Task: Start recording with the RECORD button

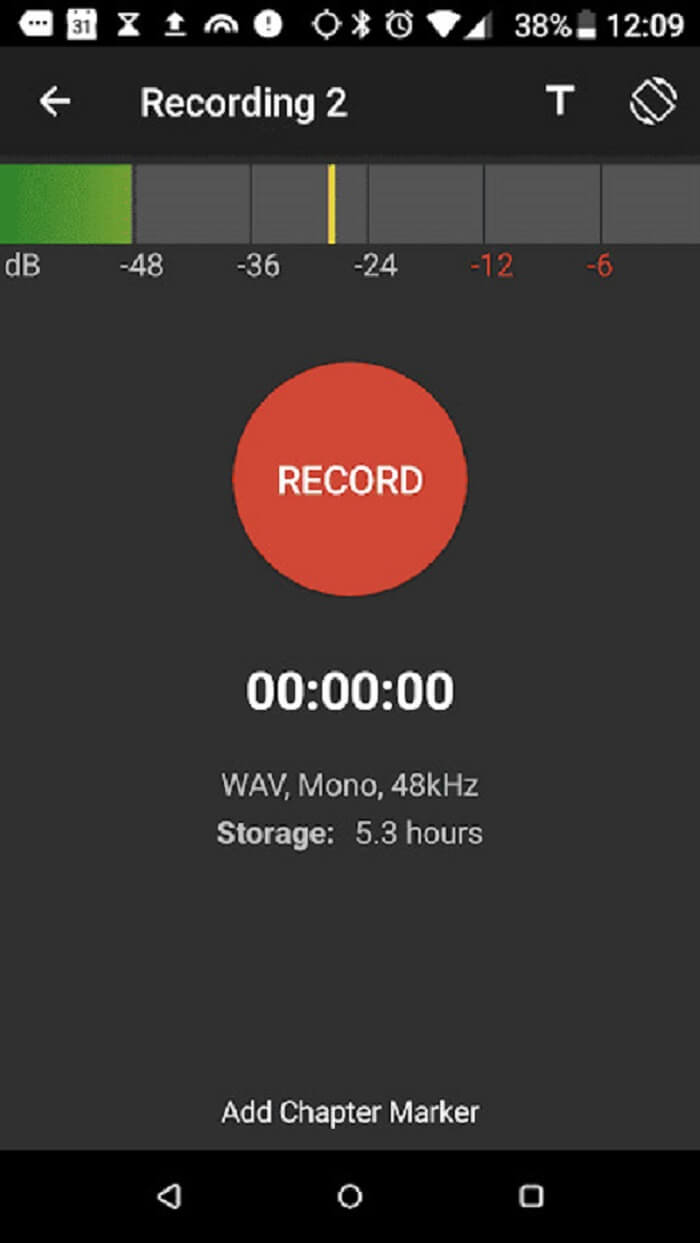Action: tap(350, 480)
